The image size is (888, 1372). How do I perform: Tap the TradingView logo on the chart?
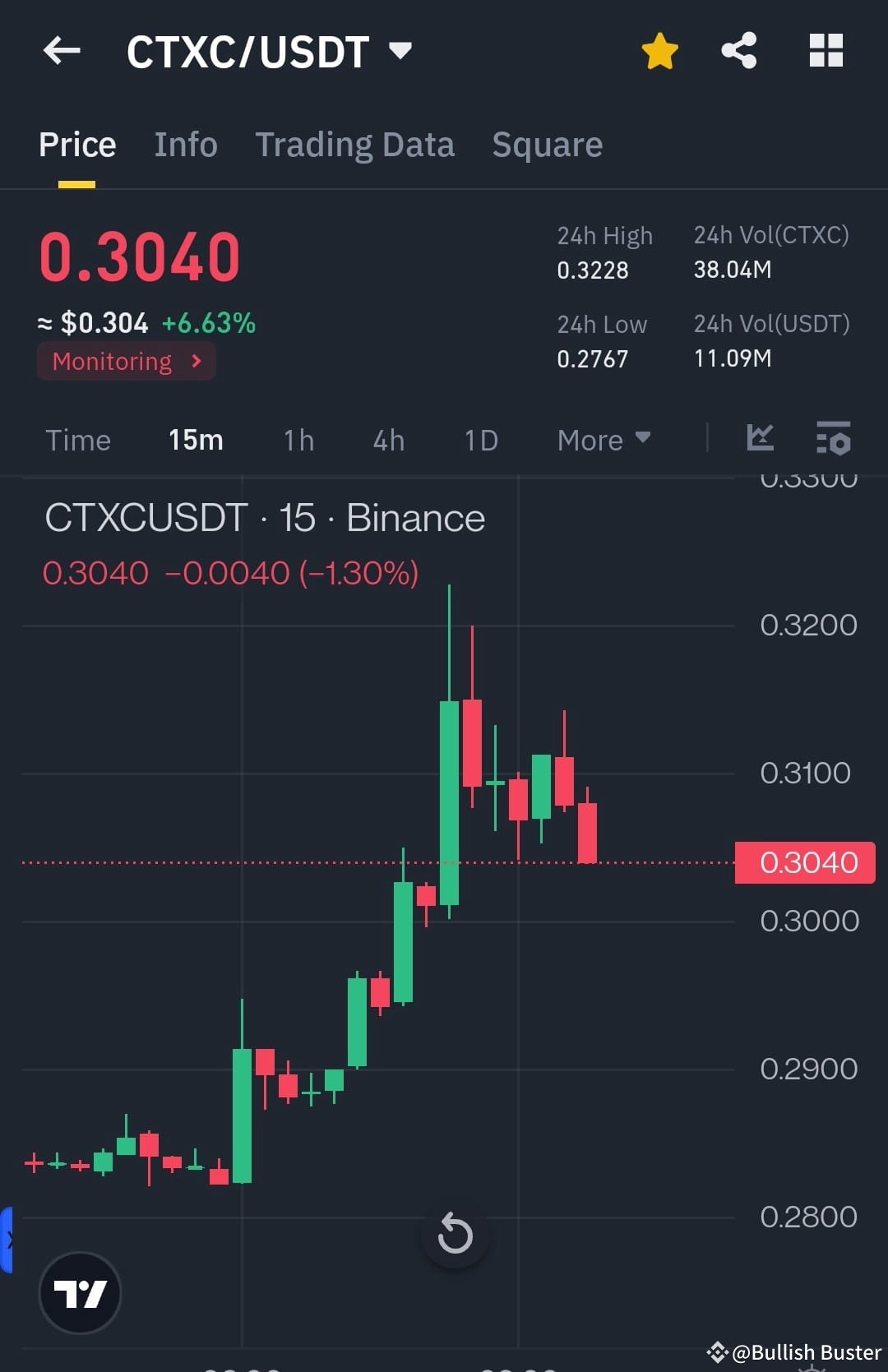coord(80,1291)
